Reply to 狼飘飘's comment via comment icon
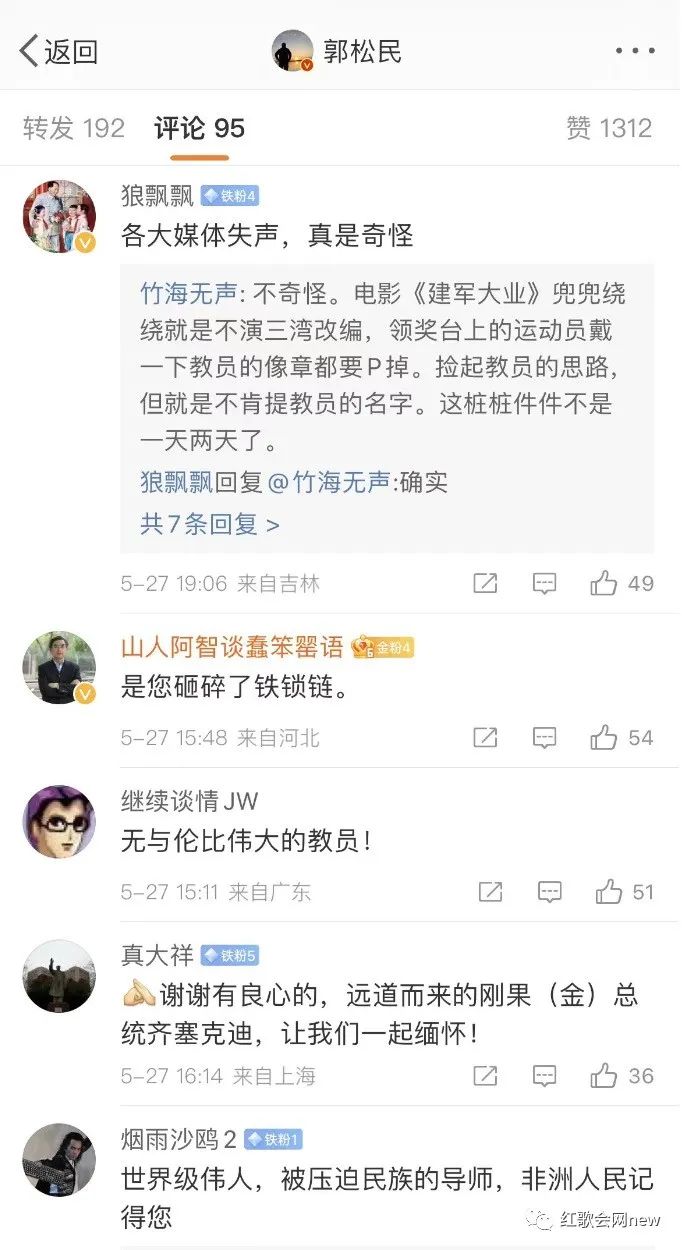The image size is (682, 1250). [x=545, y=583]
